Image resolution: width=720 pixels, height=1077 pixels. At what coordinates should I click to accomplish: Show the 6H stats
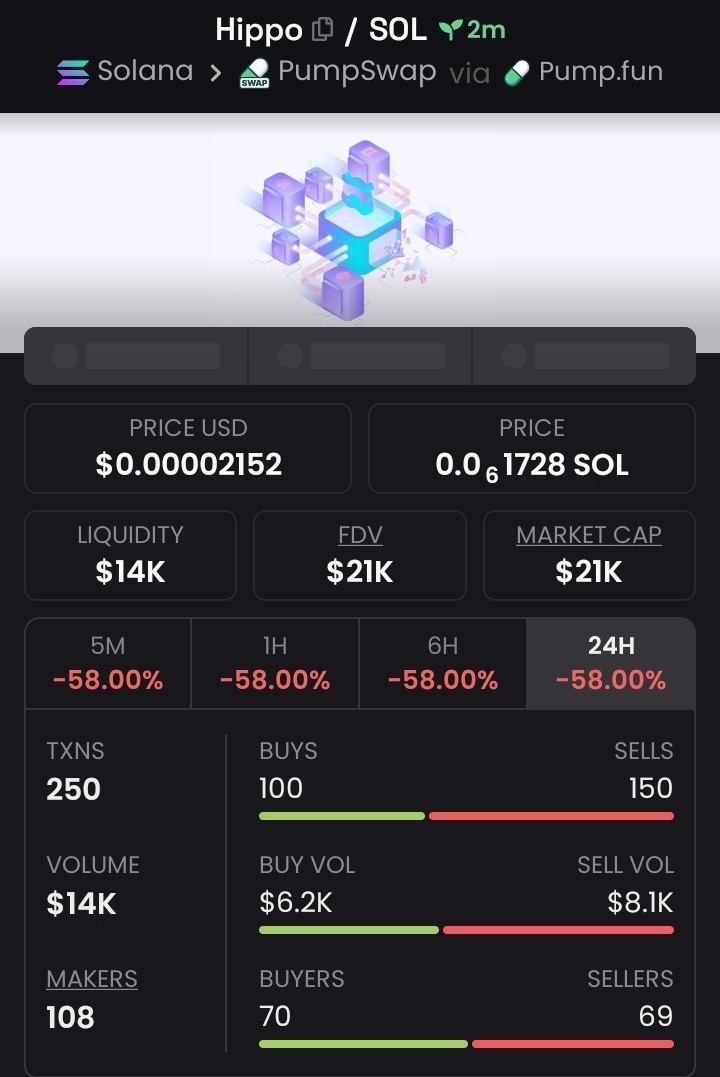coord(442,663)
